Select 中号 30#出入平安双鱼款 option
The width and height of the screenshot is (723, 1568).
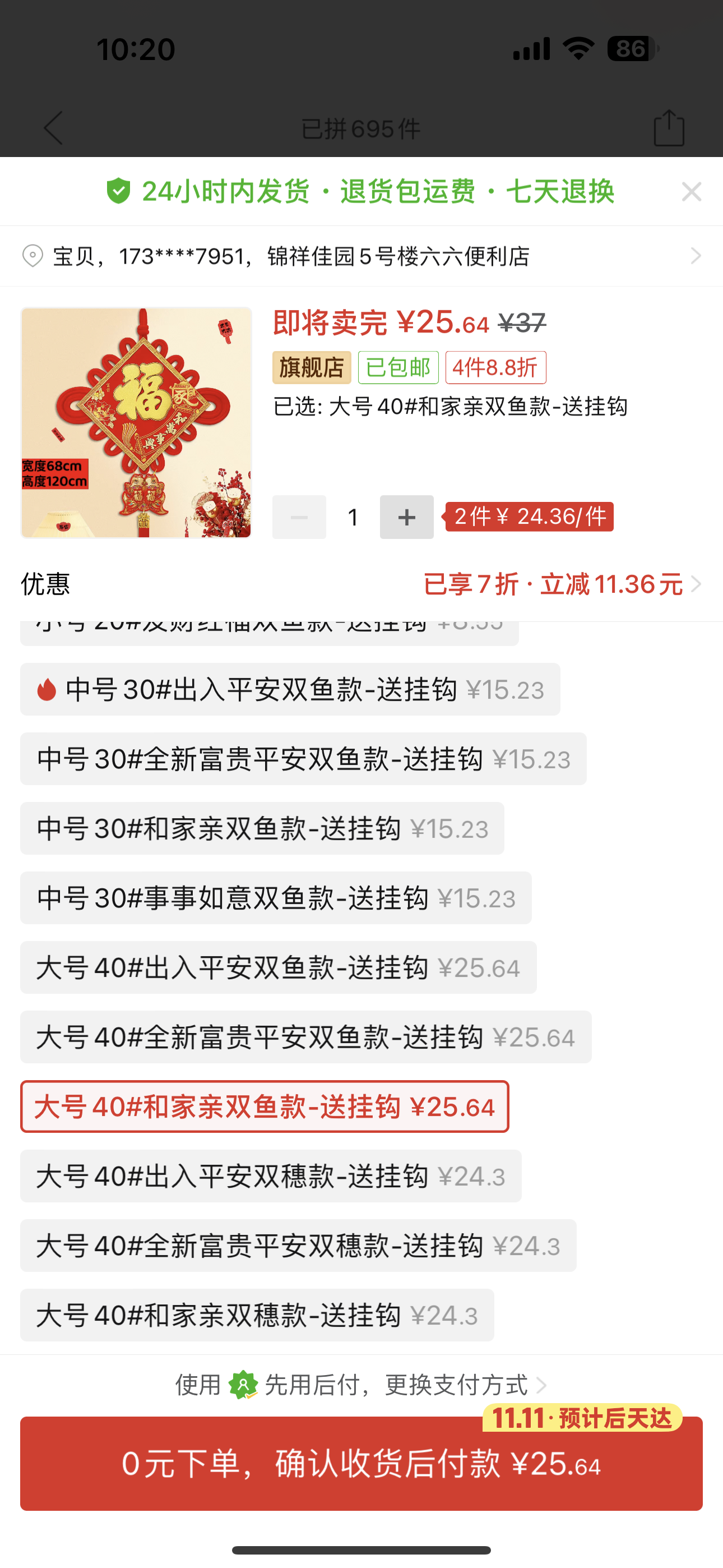(x=290, y=690)
